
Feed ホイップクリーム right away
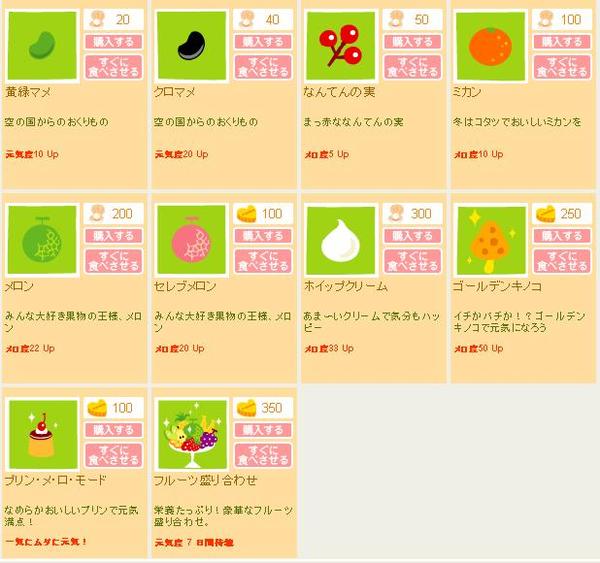[411, 261]
